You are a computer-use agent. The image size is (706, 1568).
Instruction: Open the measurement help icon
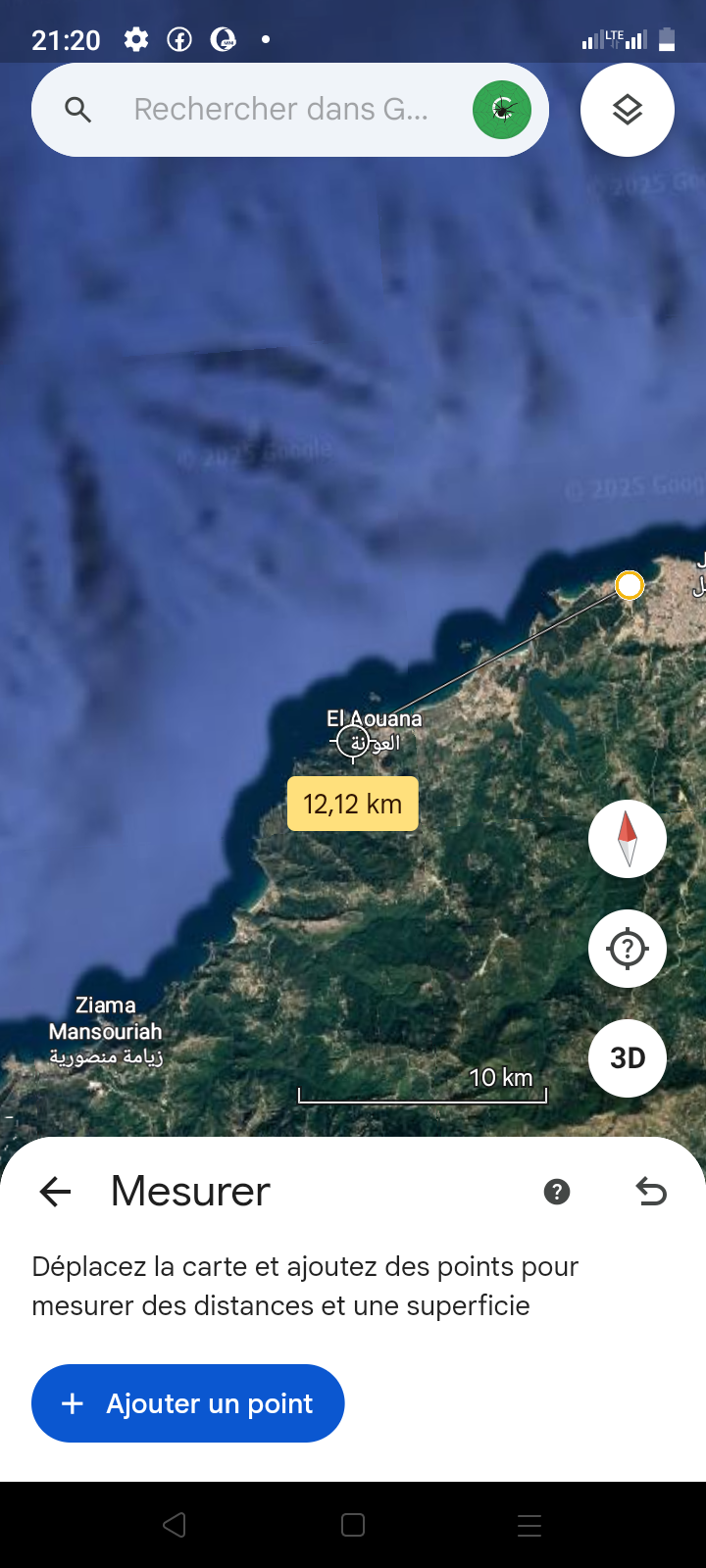pos(557,1192)
